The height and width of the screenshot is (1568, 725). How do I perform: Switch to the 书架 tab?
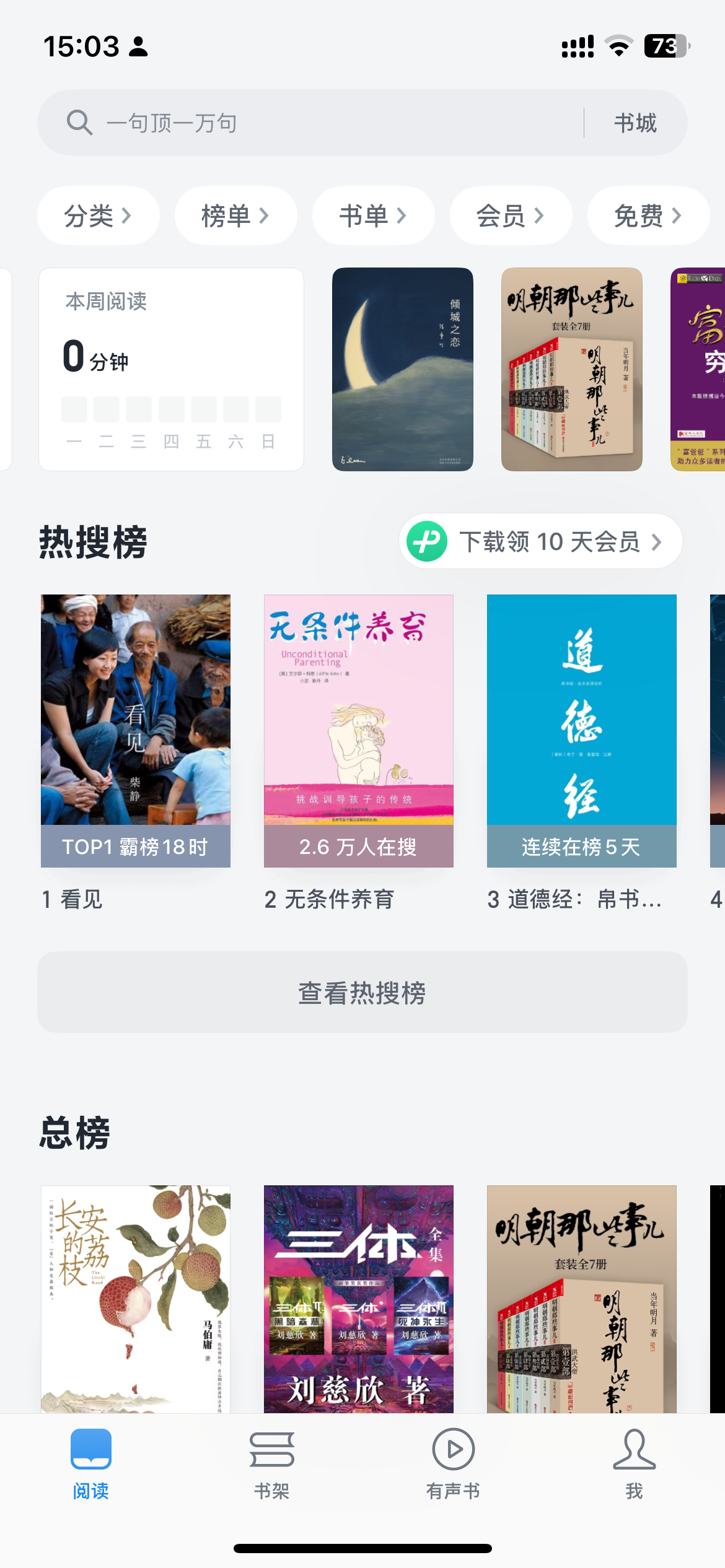(271, 1464)
